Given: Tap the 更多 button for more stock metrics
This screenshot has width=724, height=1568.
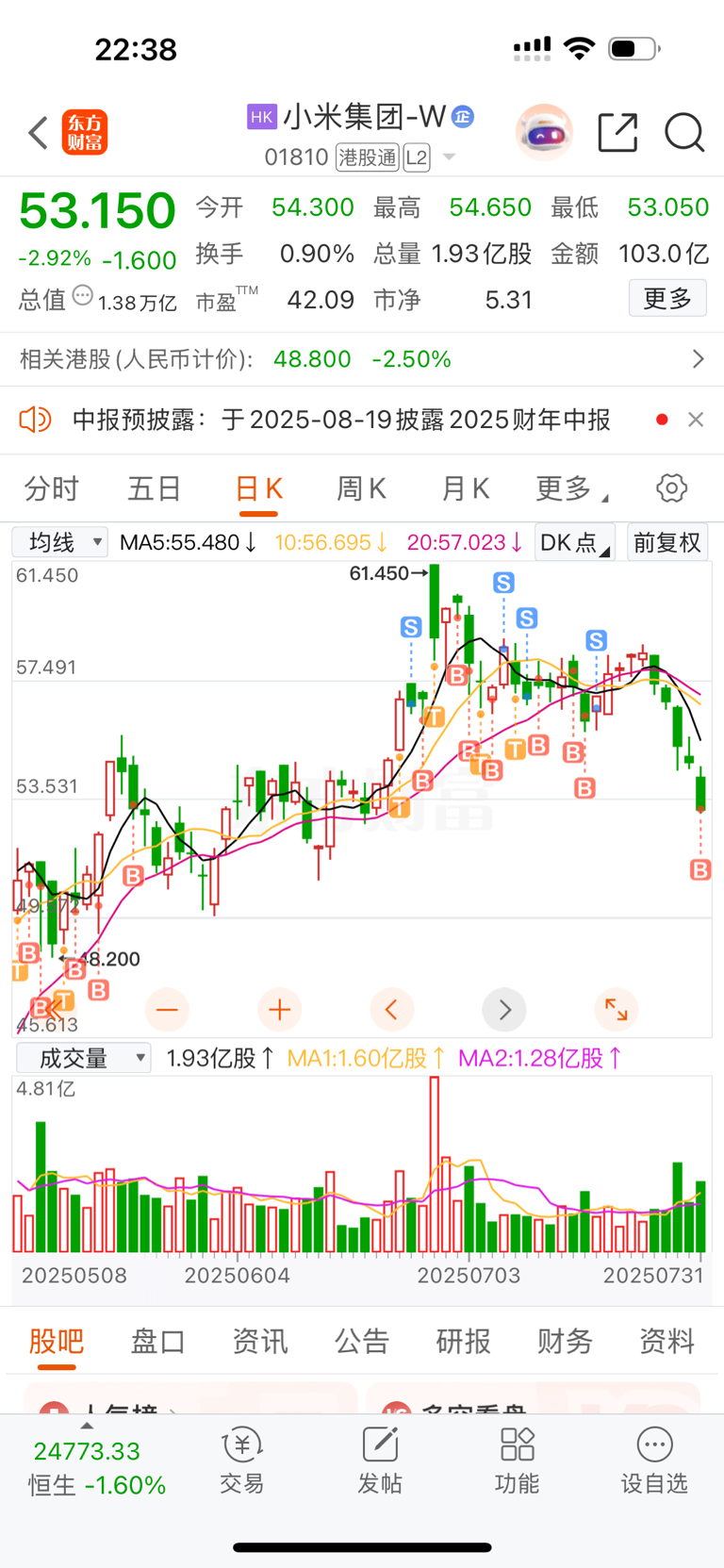Looking at the screenshot, I should [x=667, y=298].
